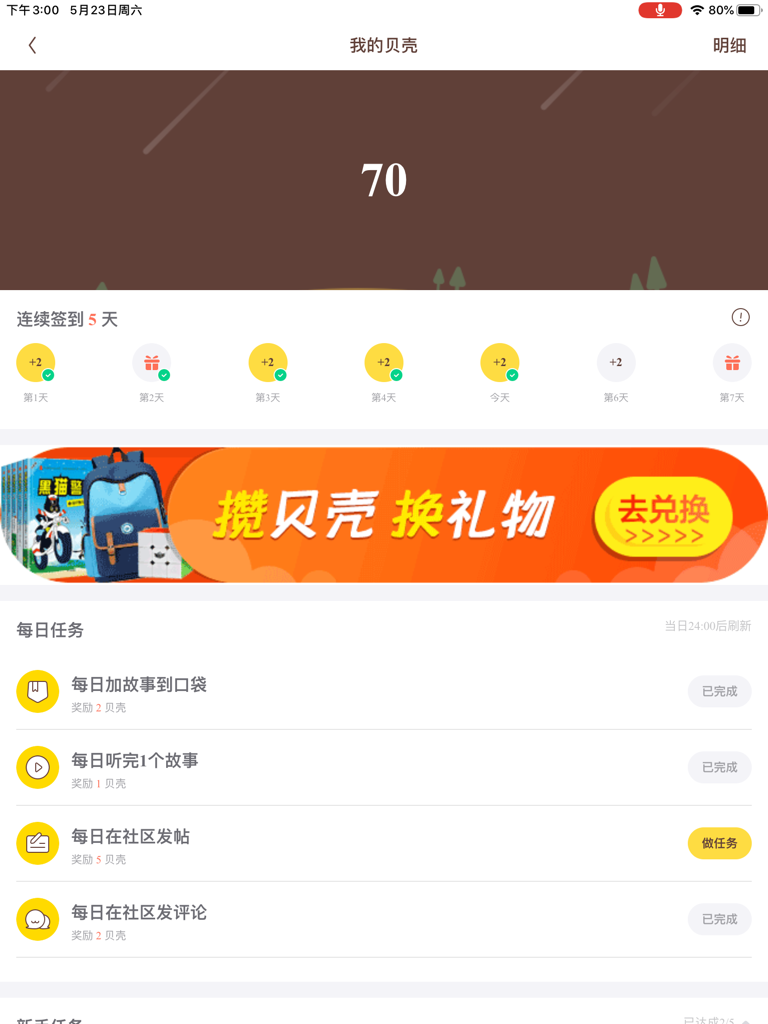Tap the 攒贝壳换礼物 exchange banner
768x1024 pixels.
384,515
